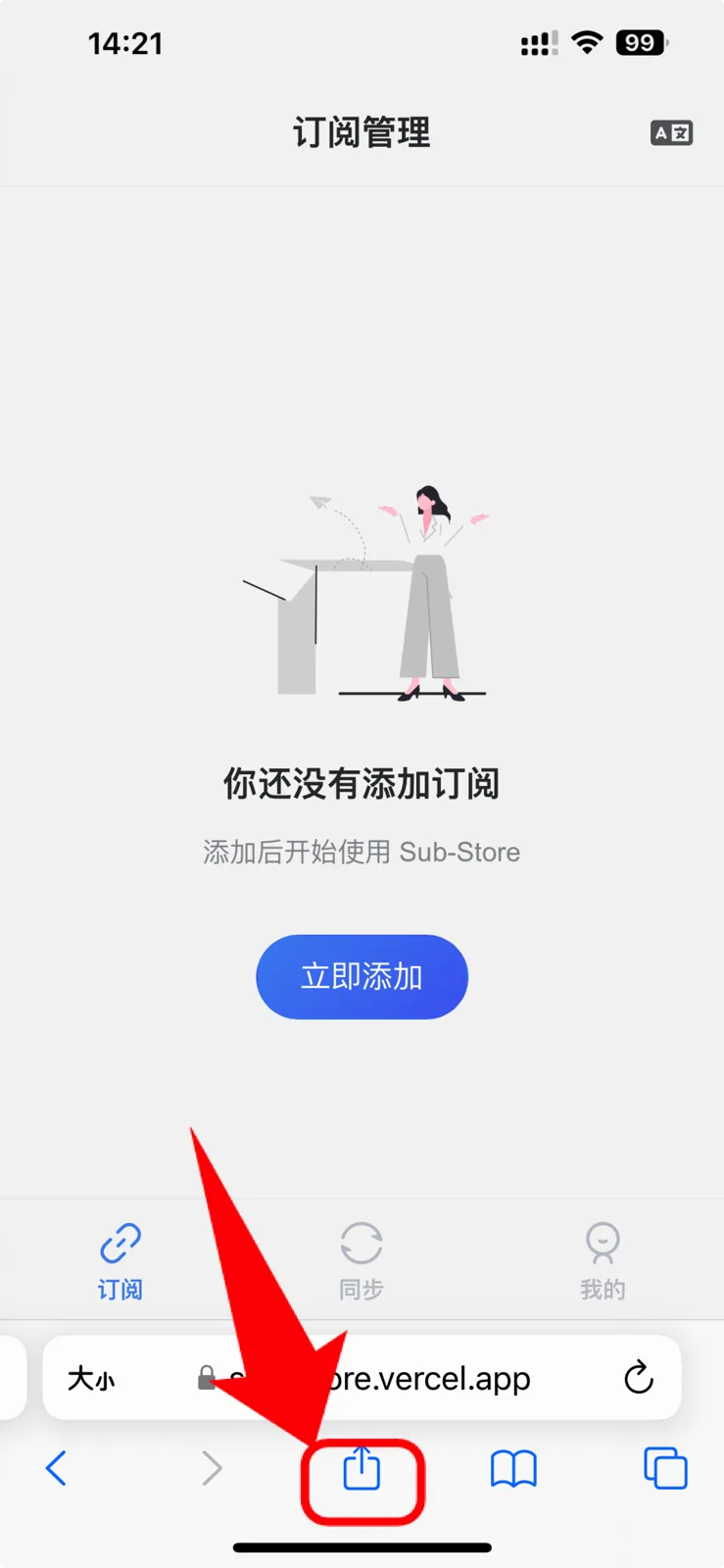This screenshot has width=724, height=1568.
Task: Open Safari bookmarks
Action: (x=513, y=1469)
